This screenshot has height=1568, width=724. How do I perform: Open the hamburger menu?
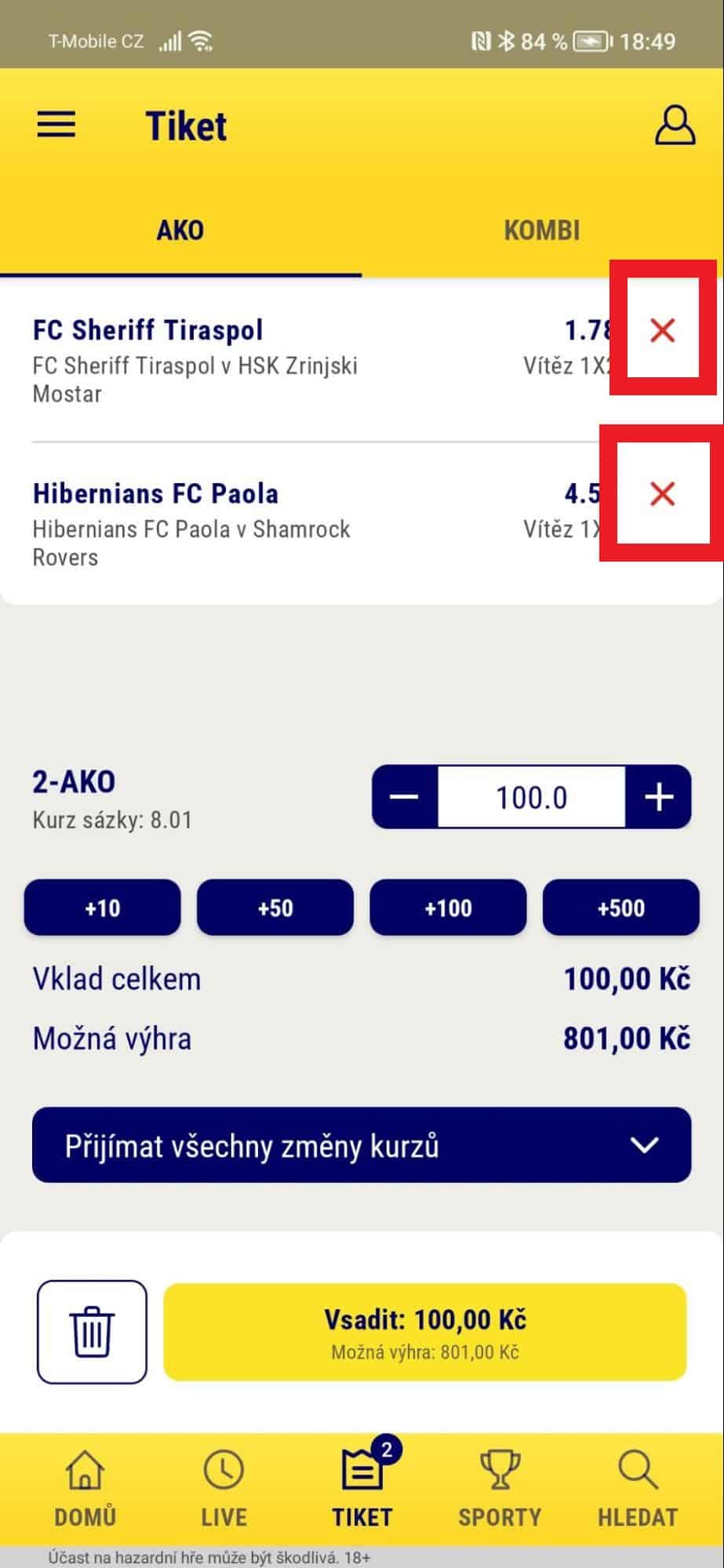pyautogui.click(x=56, y=125)
